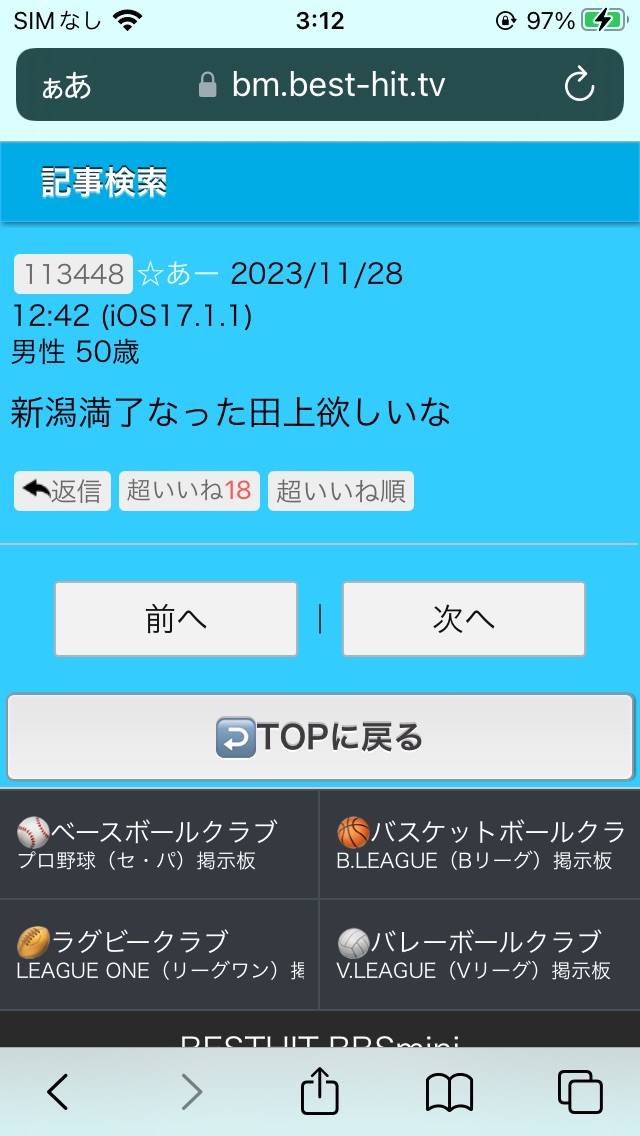This screenshot has width=640, height=1136.
Task: Open the バレーボールクラブ board
Action: (x=480, y=954)
